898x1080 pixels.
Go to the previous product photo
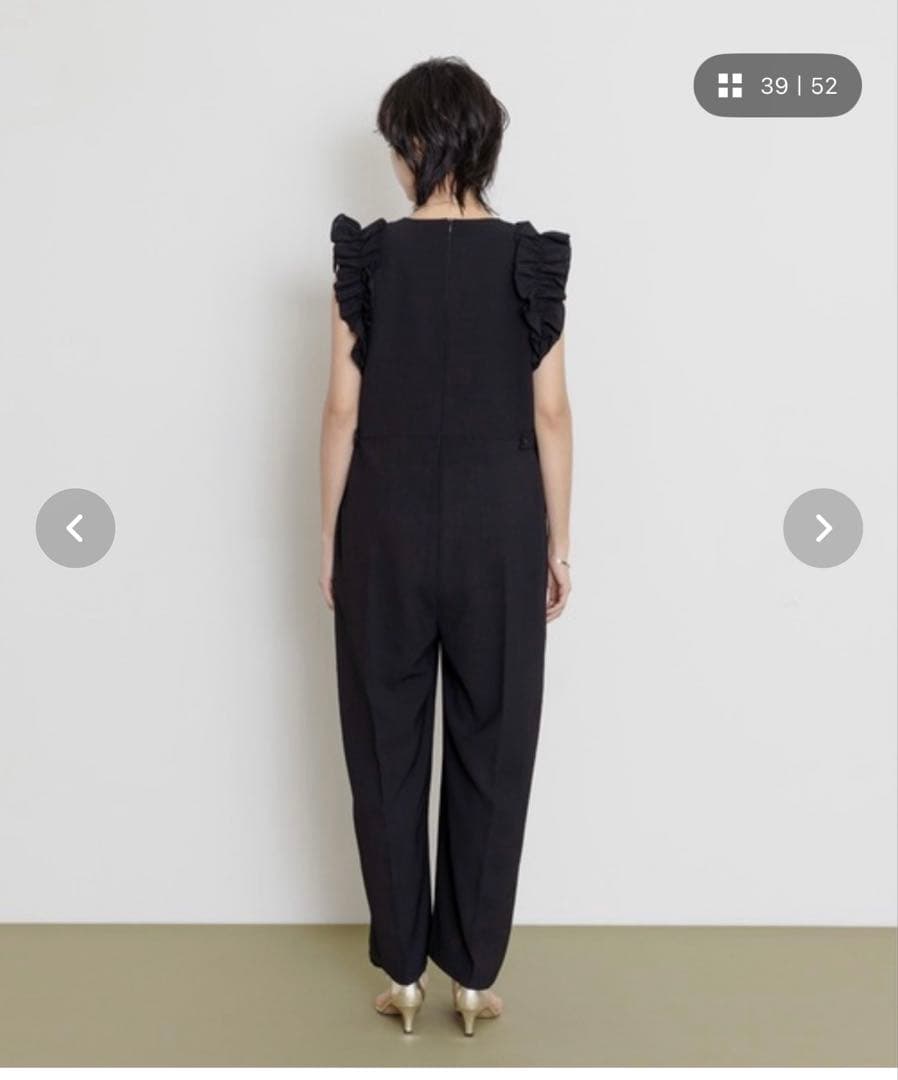click(75, 528)
